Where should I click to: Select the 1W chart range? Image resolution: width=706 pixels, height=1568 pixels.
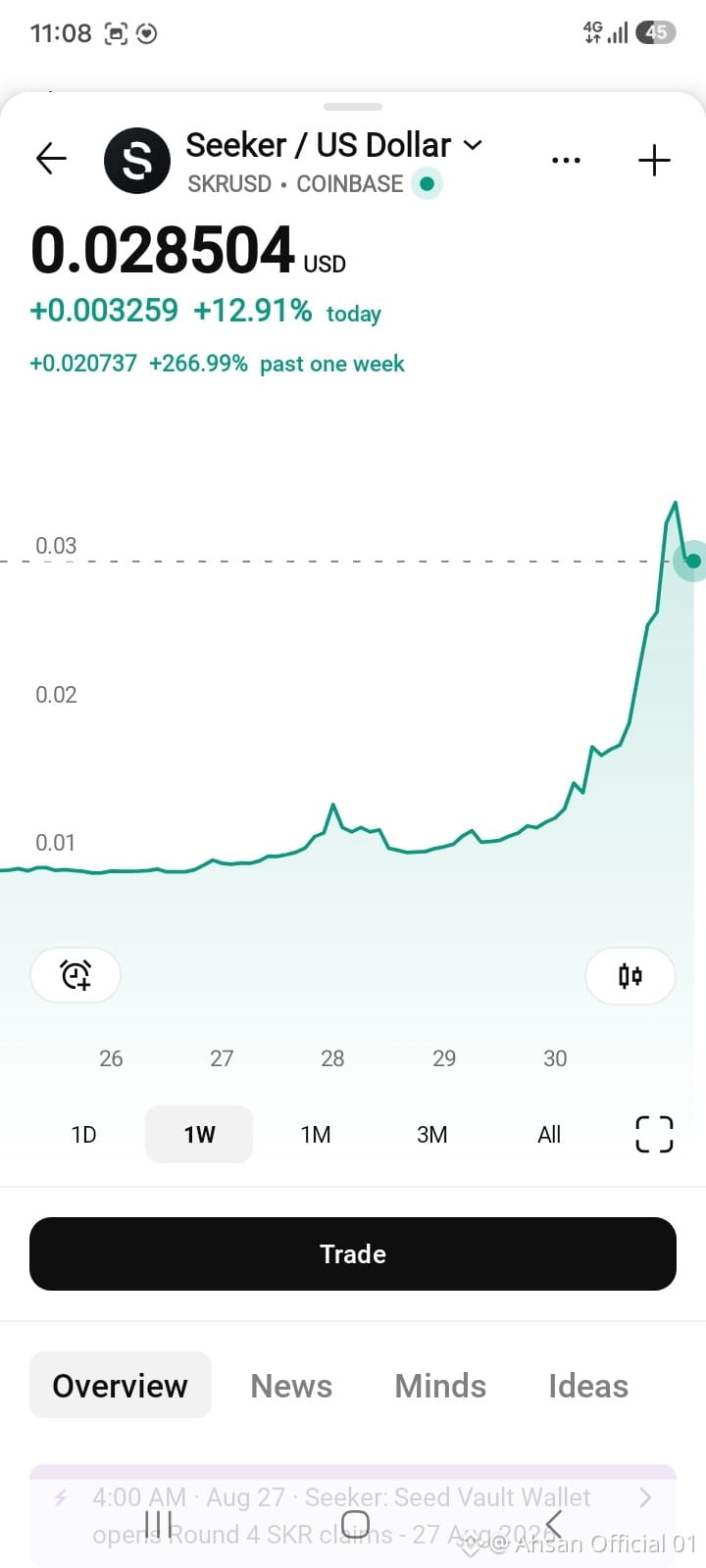pyautogui.click(x=199, y=1135)
